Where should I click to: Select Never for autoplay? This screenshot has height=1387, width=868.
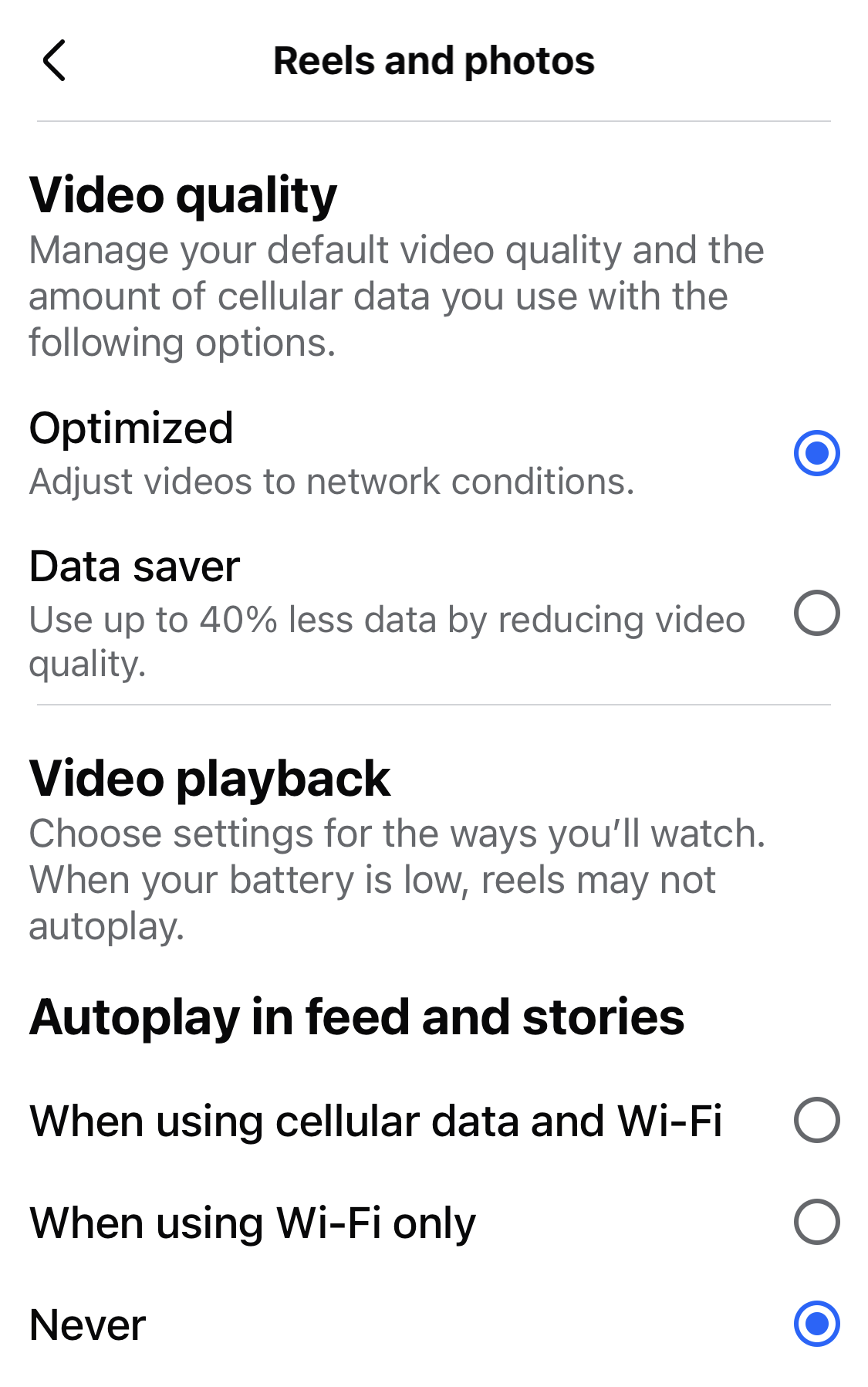pyautogui.click(x=816, y=1324)
